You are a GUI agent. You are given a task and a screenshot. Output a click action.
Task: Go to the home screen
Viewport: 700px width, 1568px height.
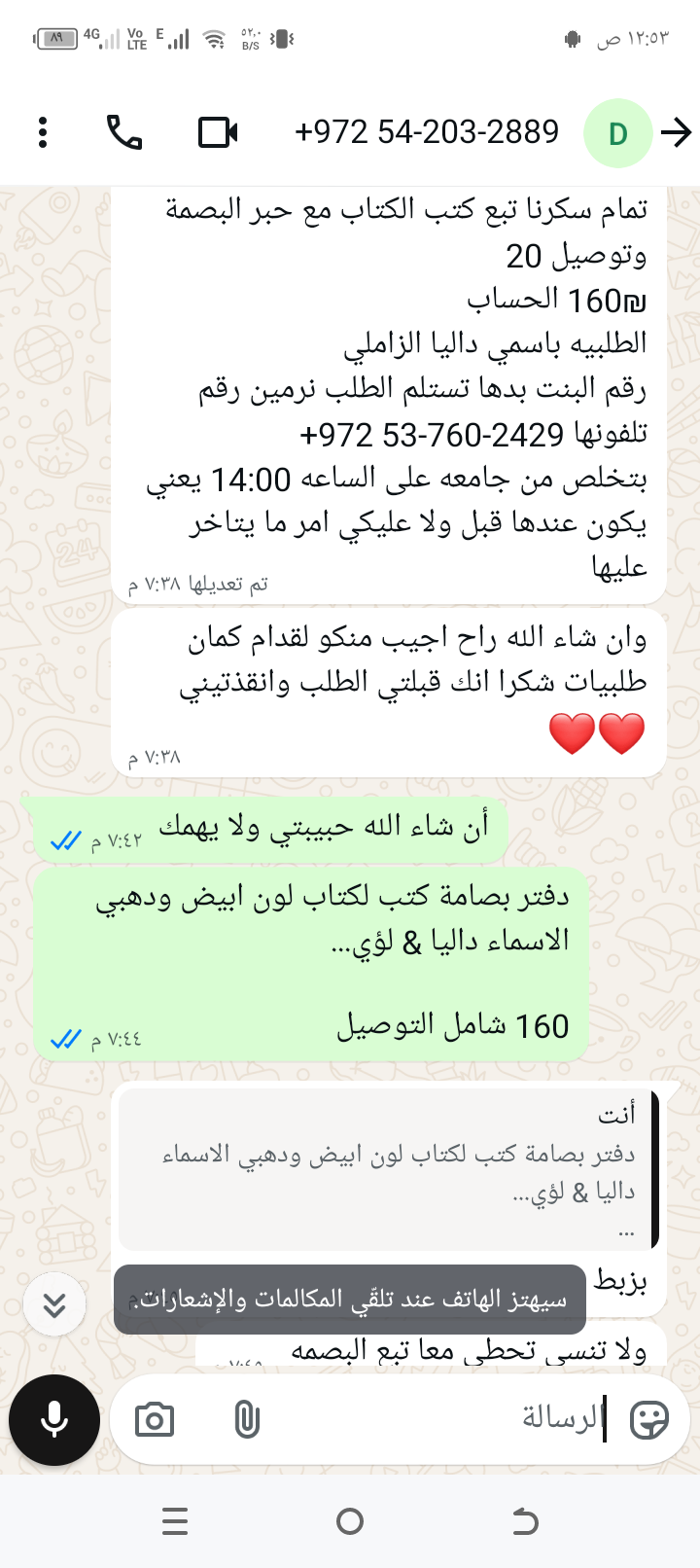point(349,1520)
